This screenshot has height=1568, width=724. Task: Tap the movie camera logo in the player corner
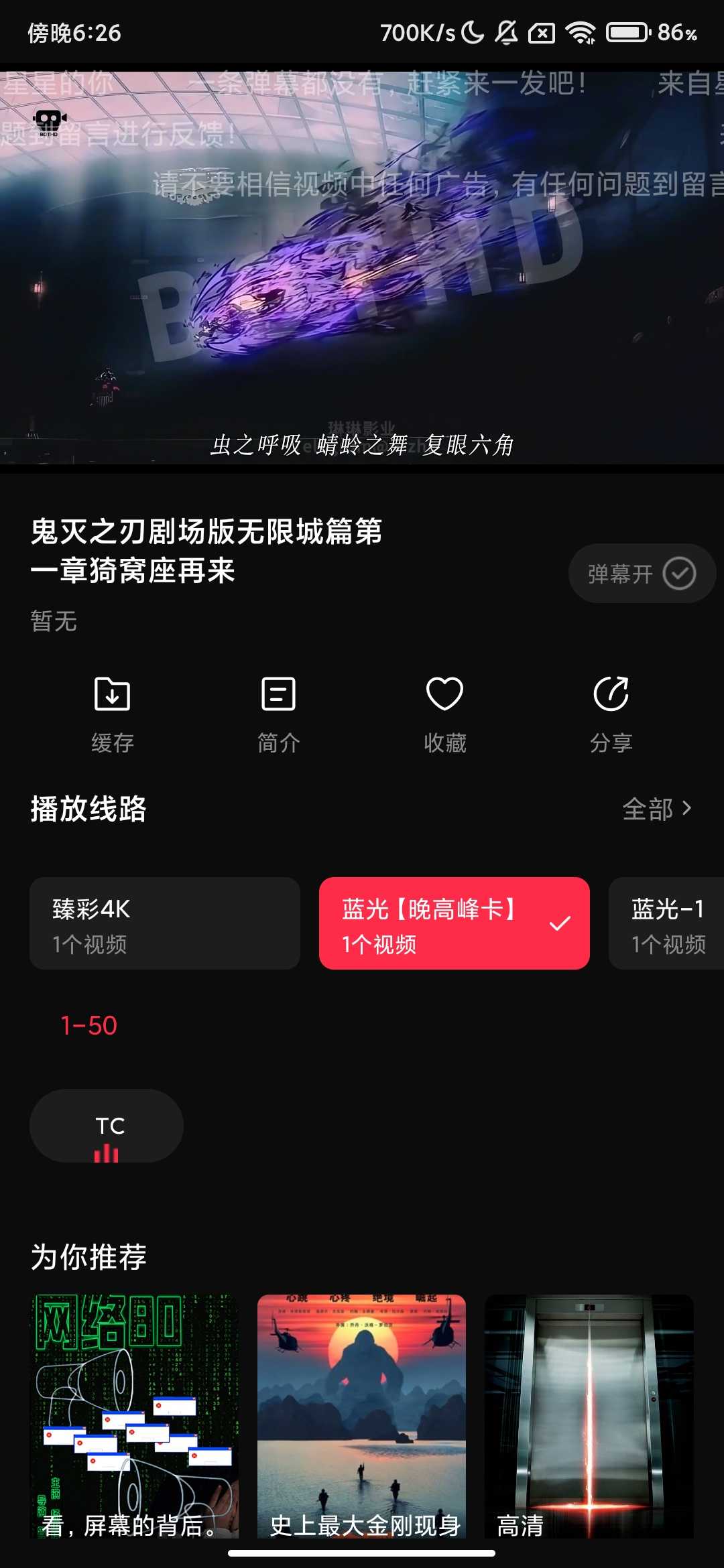point(50,119)
